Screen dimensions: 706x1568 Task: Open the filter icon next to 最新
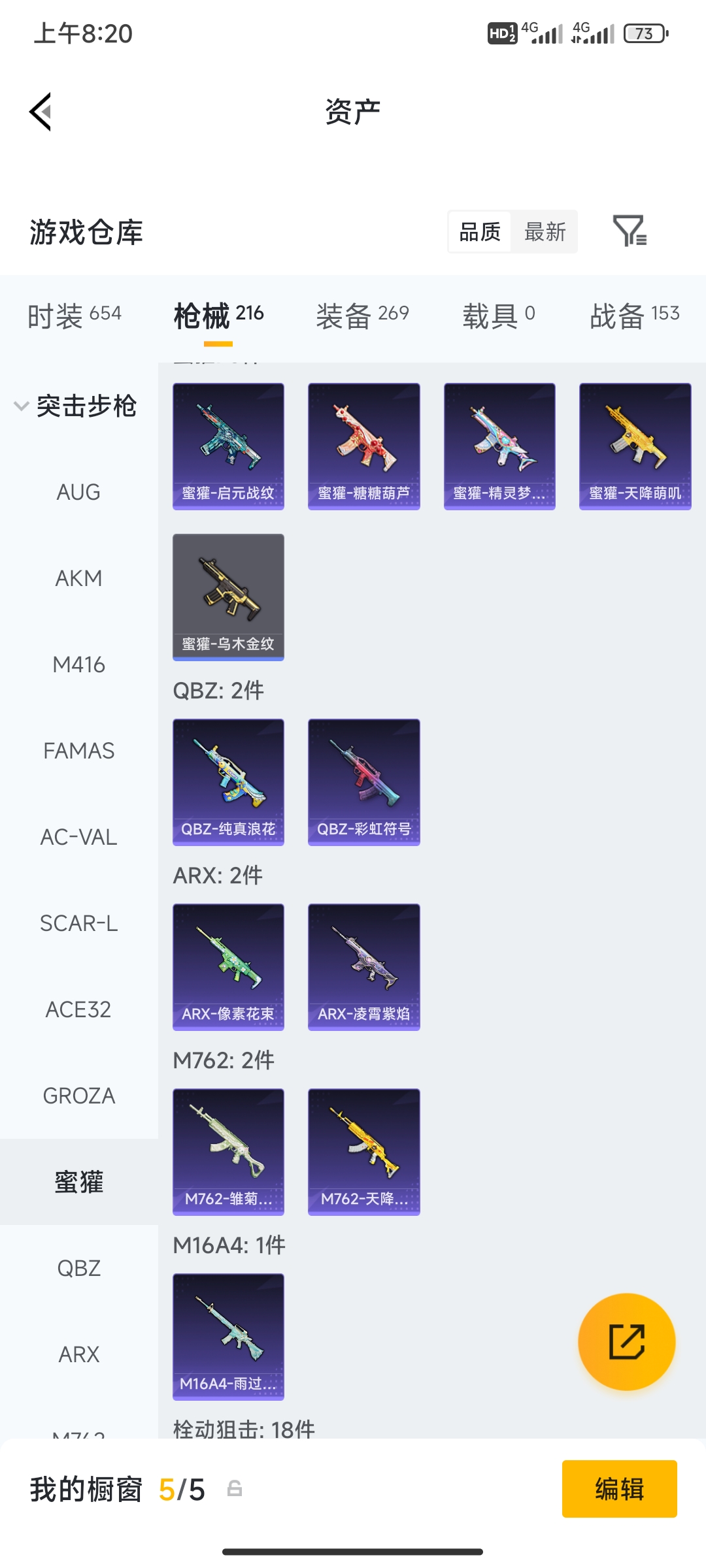(x=630, y=231)
